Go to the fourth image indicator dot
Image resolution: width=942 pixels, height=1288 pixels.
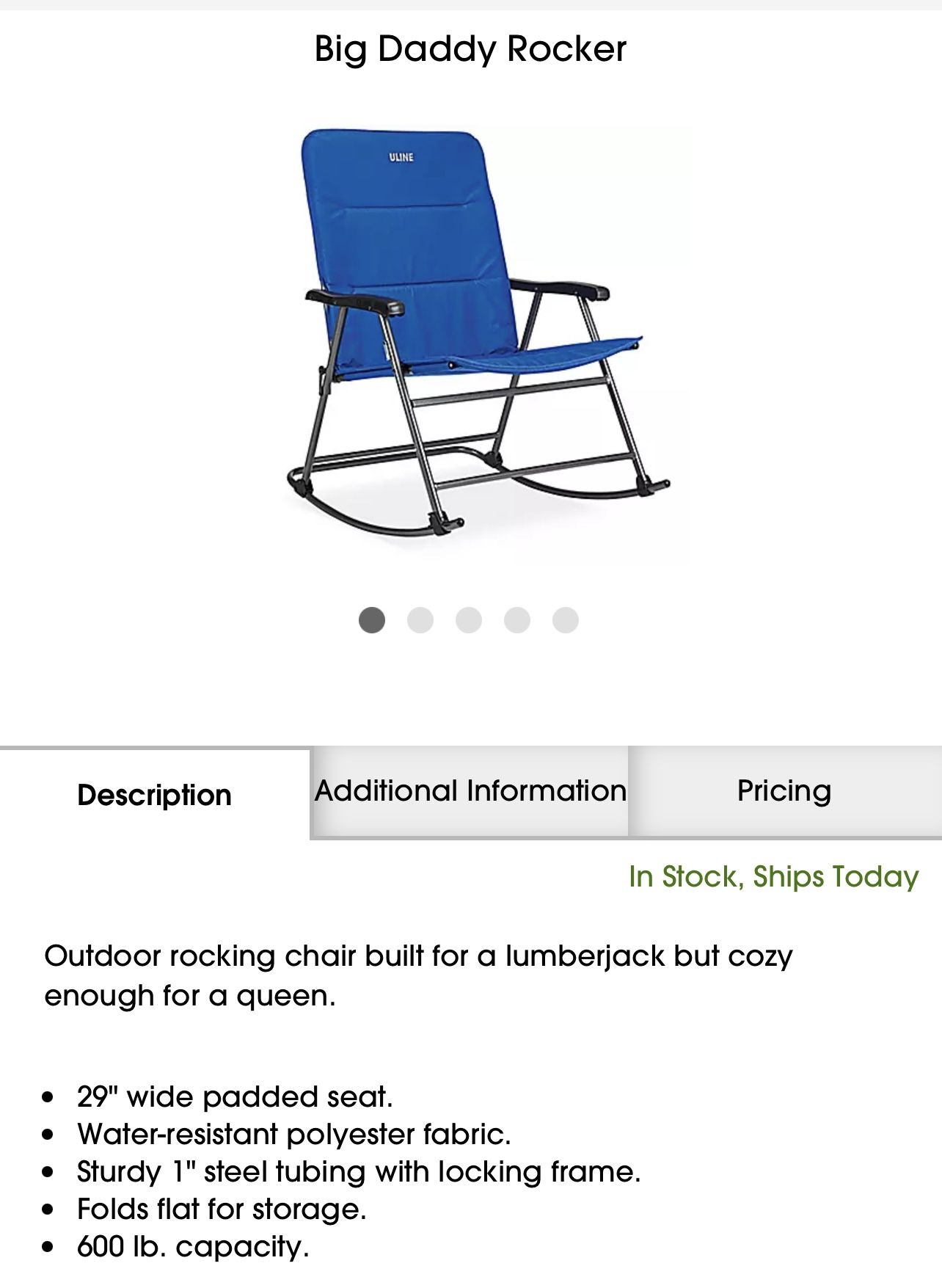pos(517,620)
